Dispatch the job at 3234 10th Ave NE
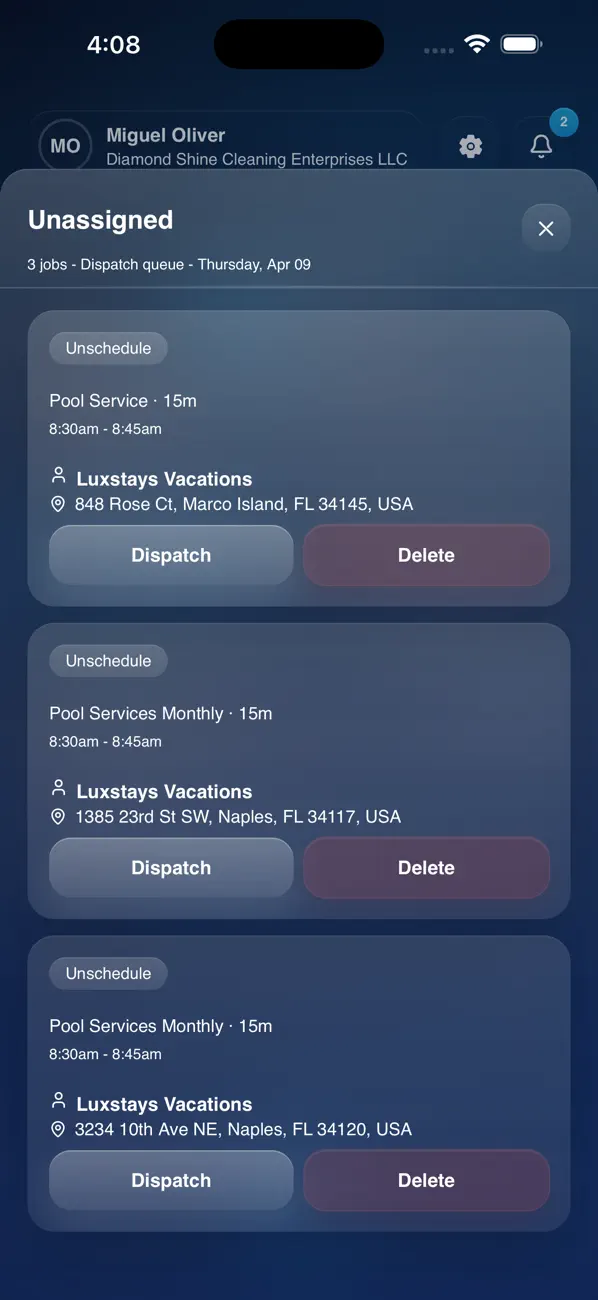The height and width of the screenshot is (1300, 598). coord(171,1180)
